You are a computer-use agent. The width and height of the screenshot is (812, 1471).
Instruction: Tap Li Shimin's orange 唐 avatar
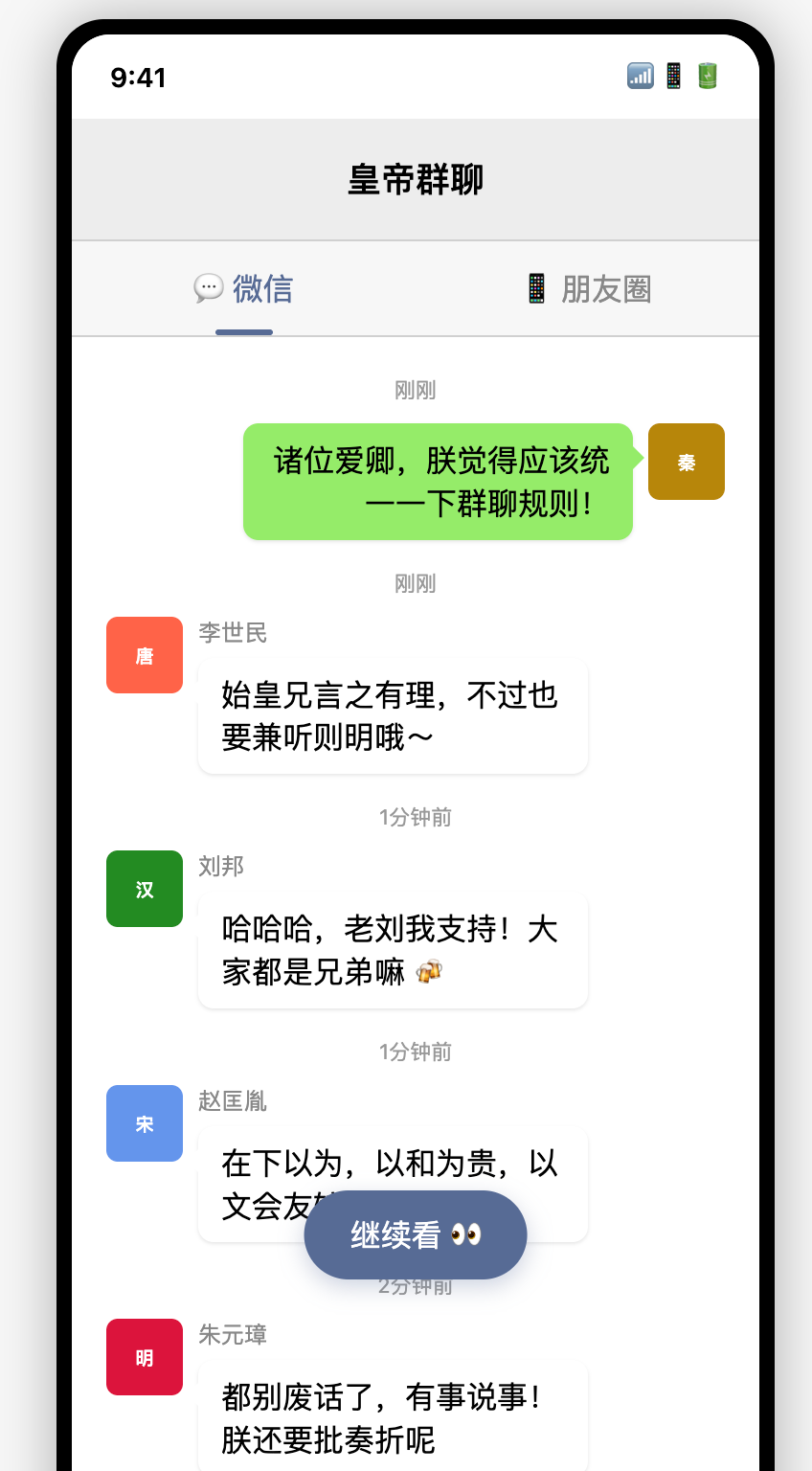145,655
